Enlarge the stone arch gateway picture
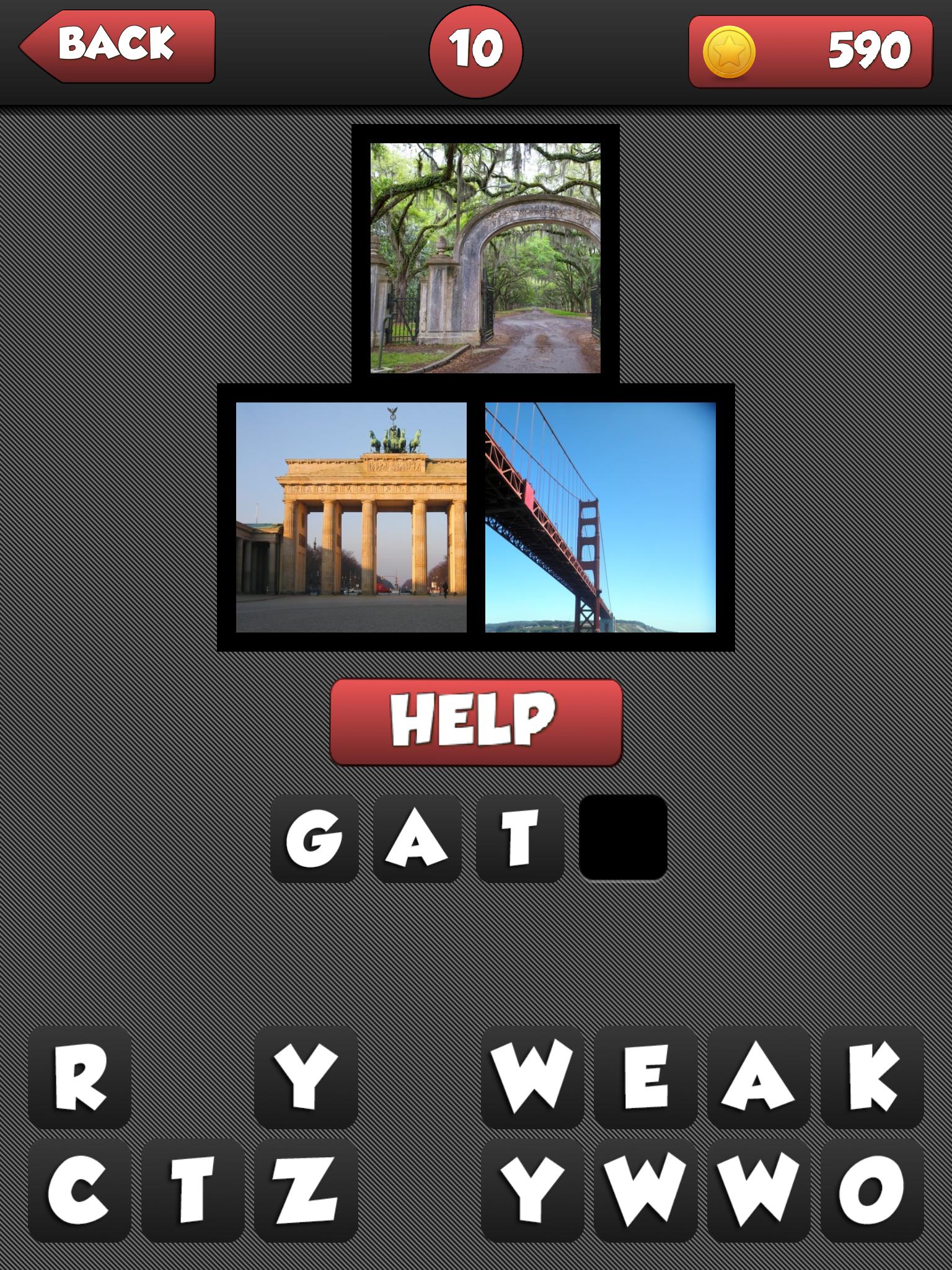Image resolution: width=952 pixels, height=1270 pixels. point(485,258)
